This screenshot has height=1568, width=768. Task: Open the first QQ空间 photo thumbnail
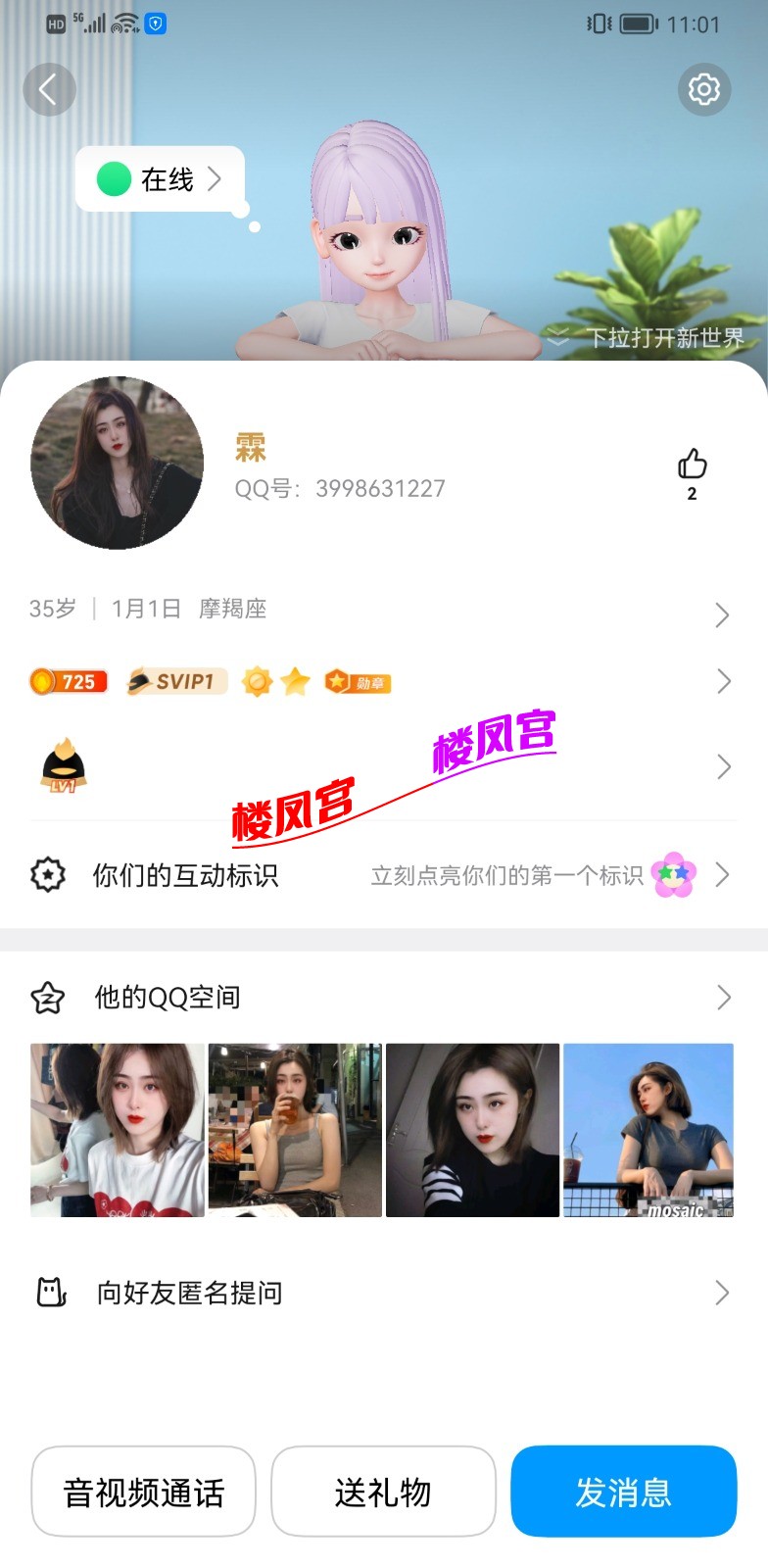(x=118, y=1129)
